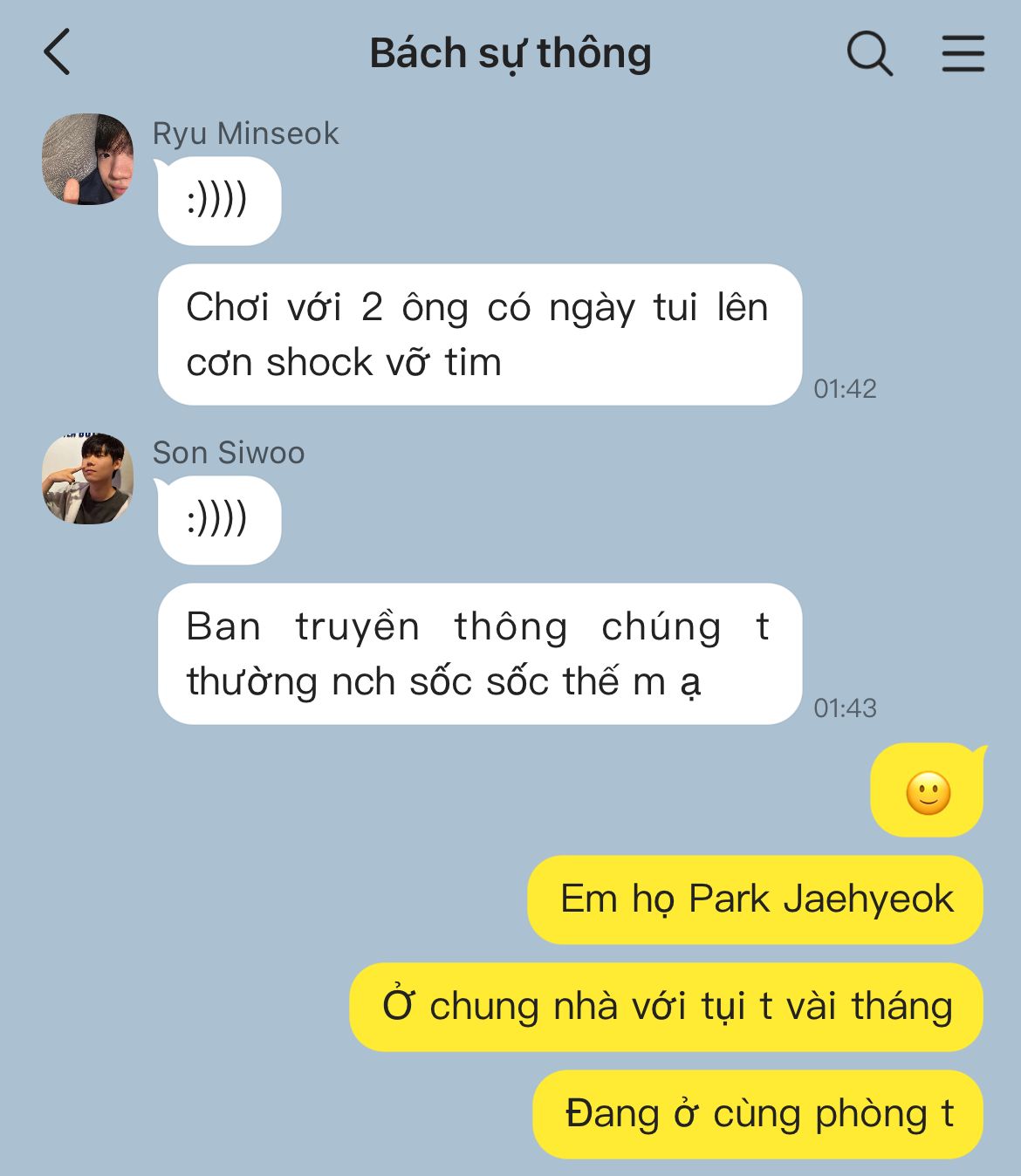
Task: Search within this chat
Action: click(869, 54)
